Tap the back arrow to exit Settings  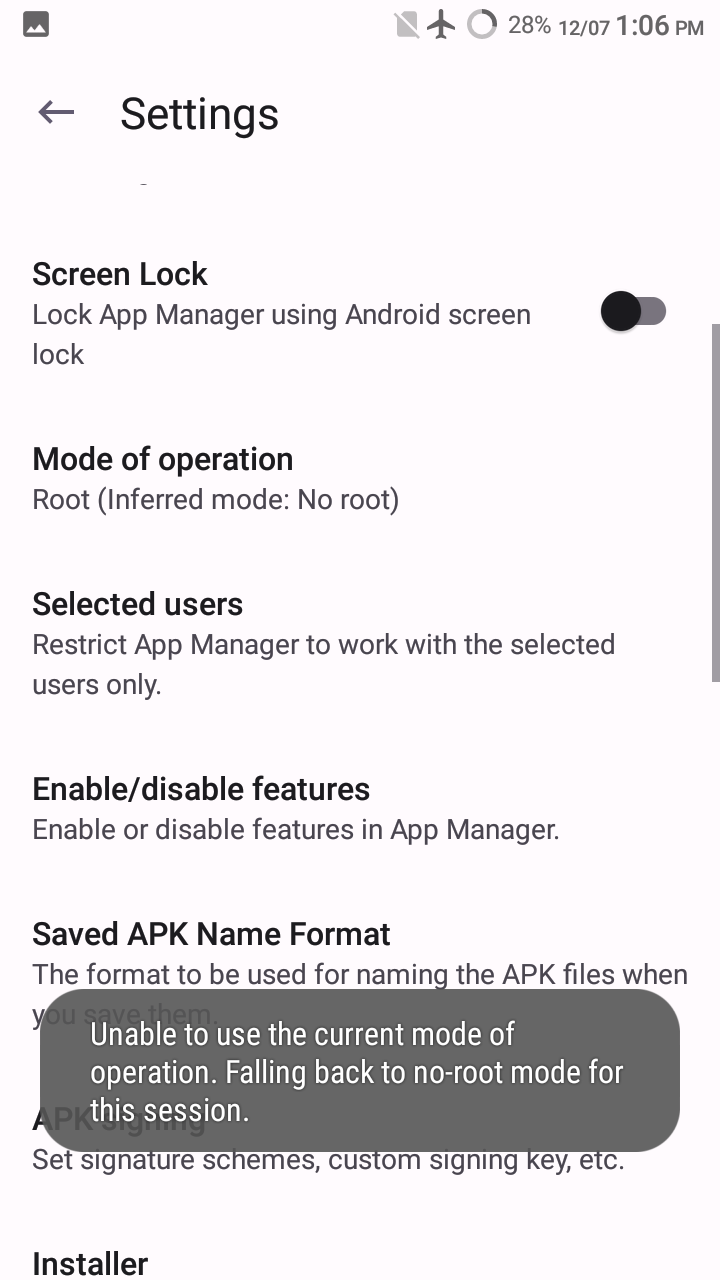coord(55,112)
